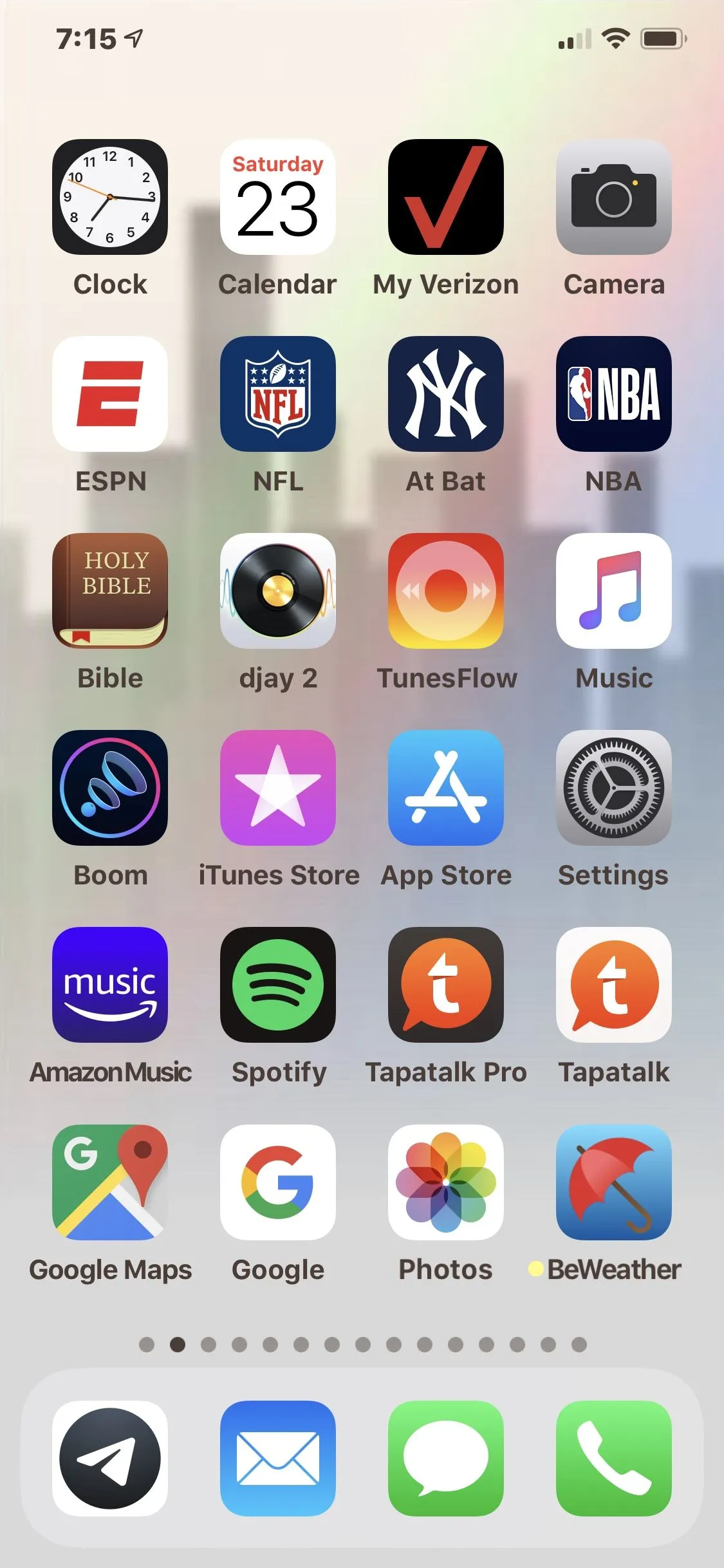
Task: Open the Boom app
Action: point(110,788)
